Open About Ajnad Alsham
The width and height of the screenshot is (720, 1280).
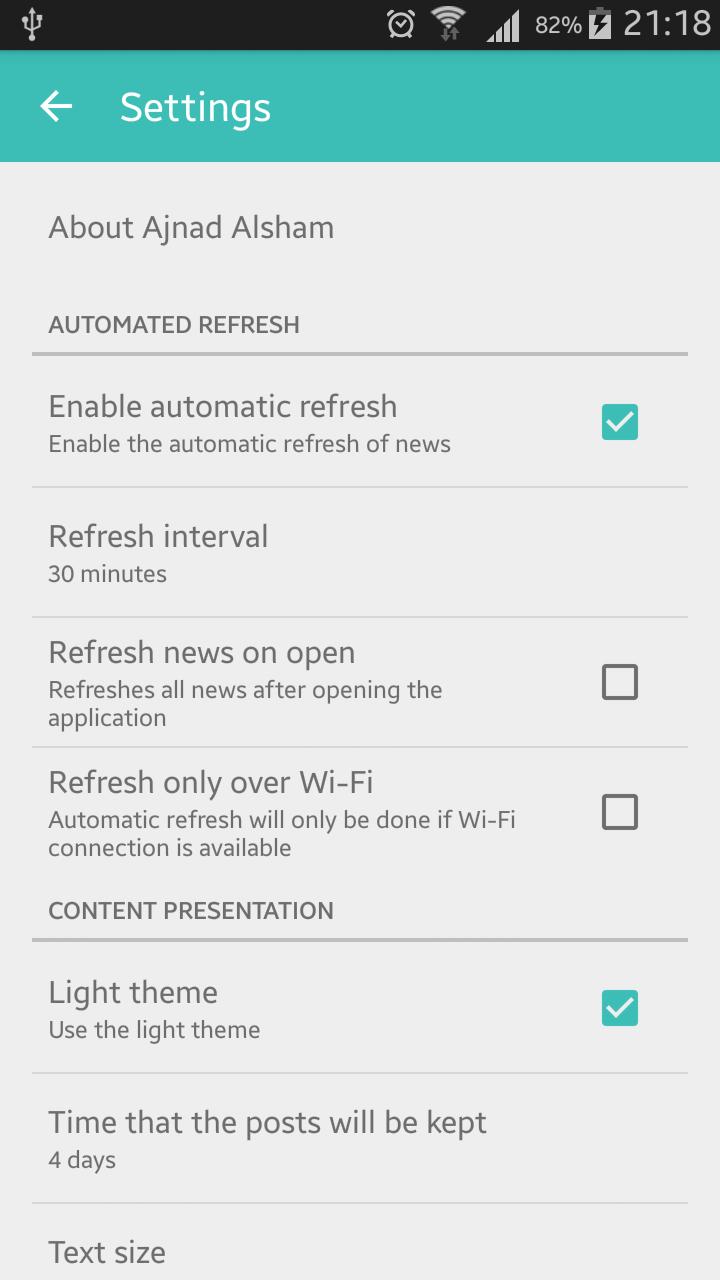[x=191, y=228]
